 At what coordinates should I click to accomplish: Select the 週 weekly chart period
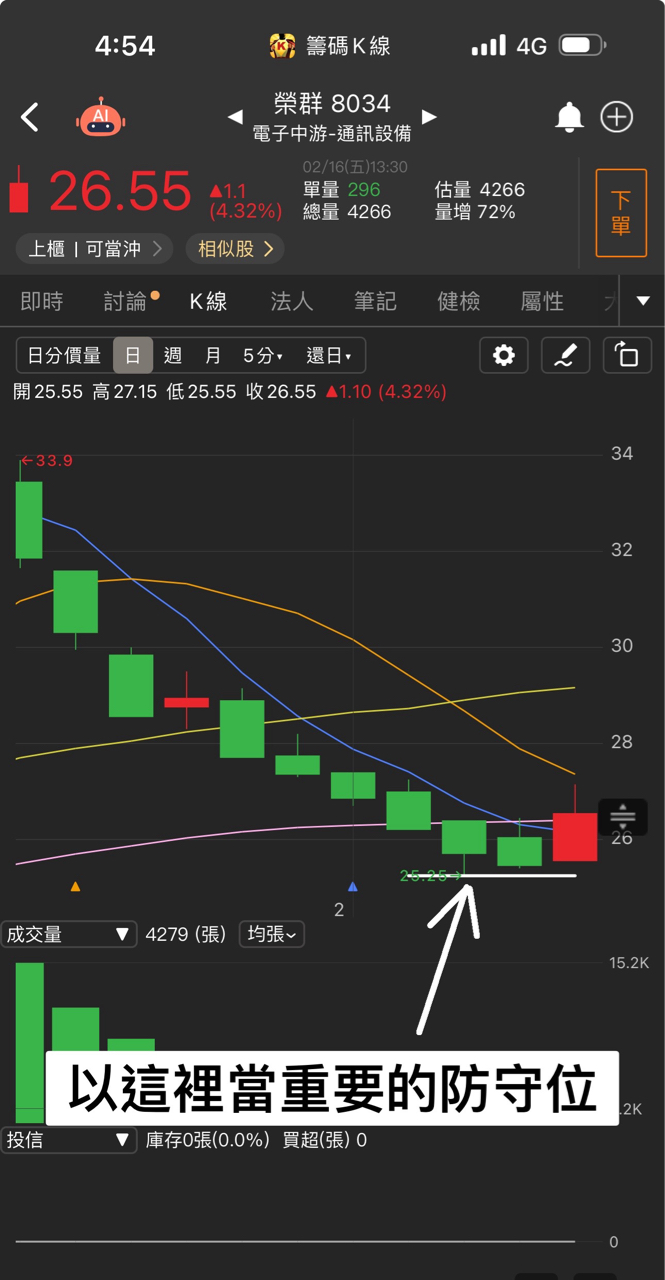click(173, 355)
